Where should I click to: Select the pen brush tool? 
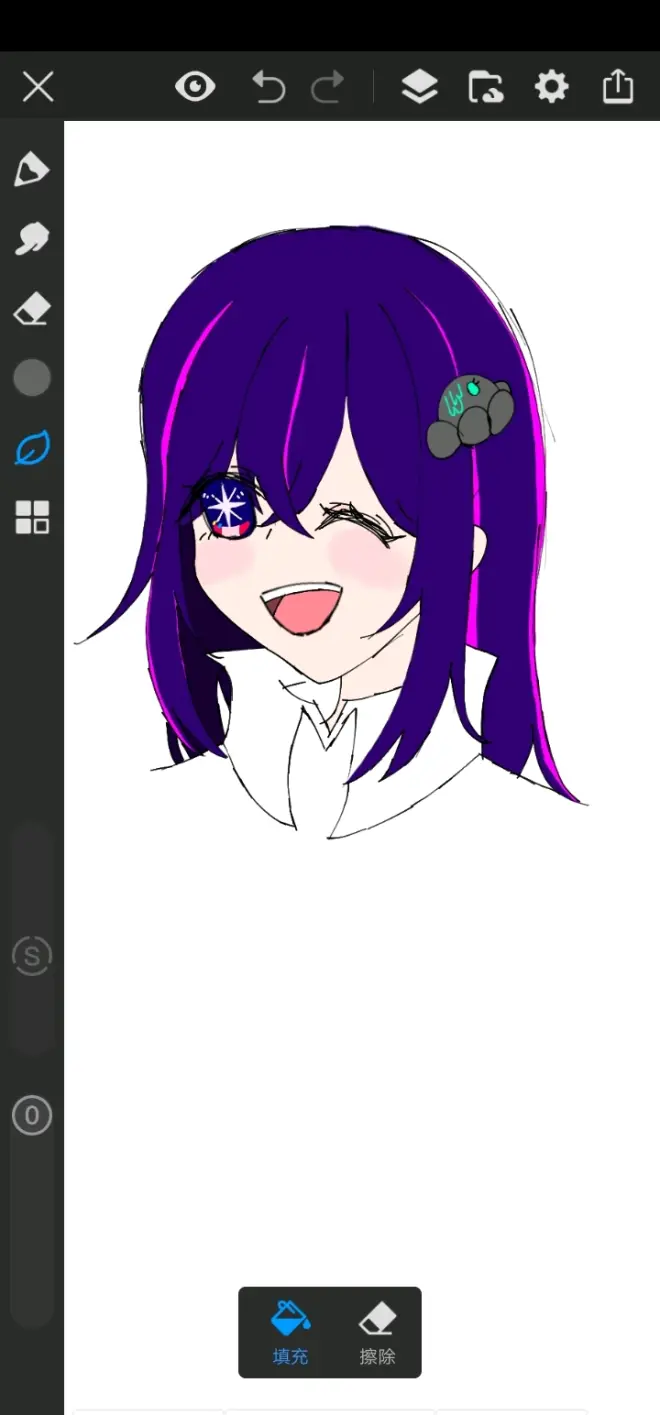pos(31,169)
